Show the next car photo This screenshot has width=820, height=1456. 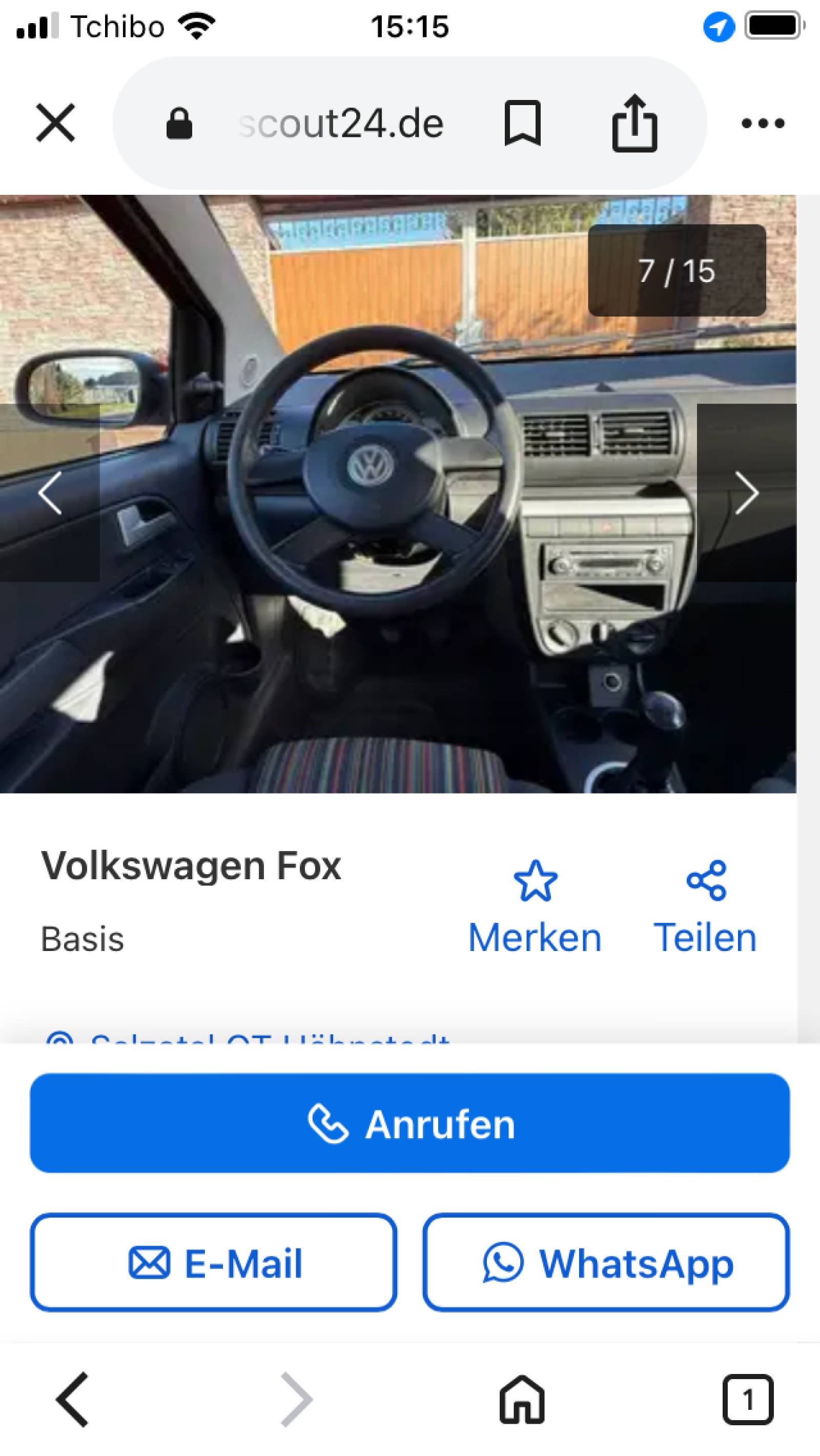click(x=747, y=493)
